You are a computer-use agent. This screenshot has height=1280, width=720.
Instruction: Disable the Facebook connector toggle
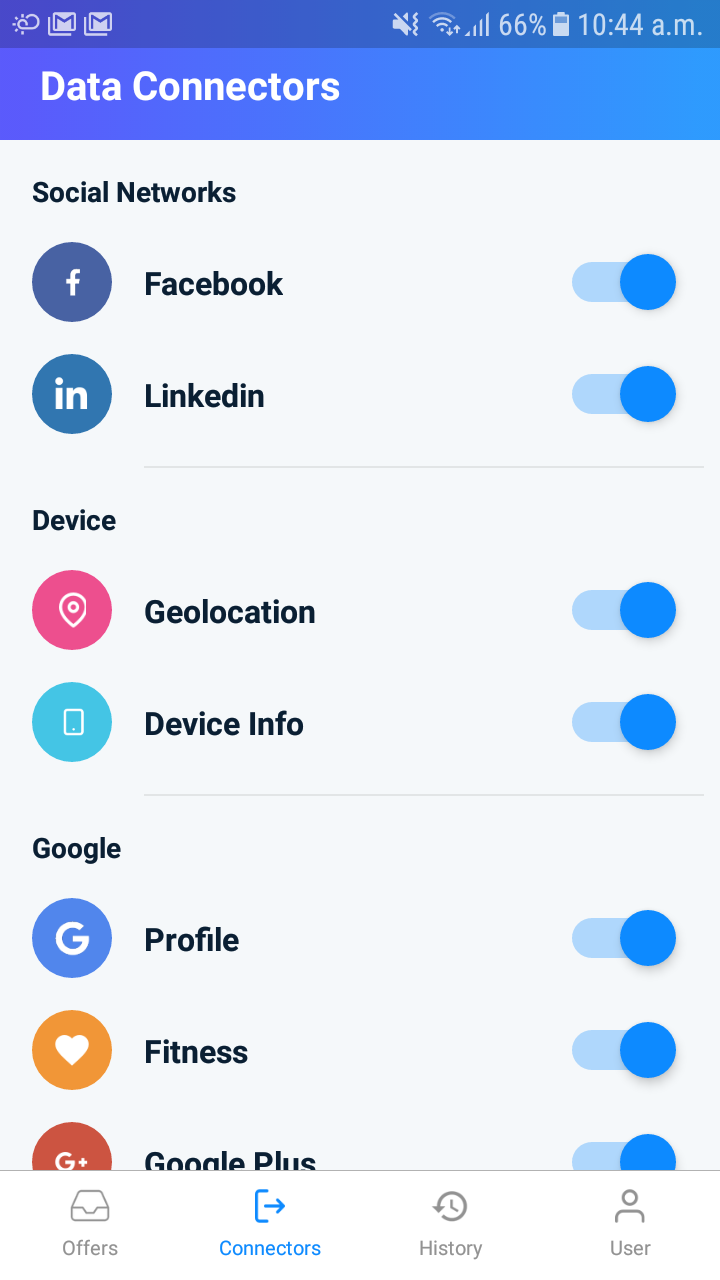tap(624, 283)
